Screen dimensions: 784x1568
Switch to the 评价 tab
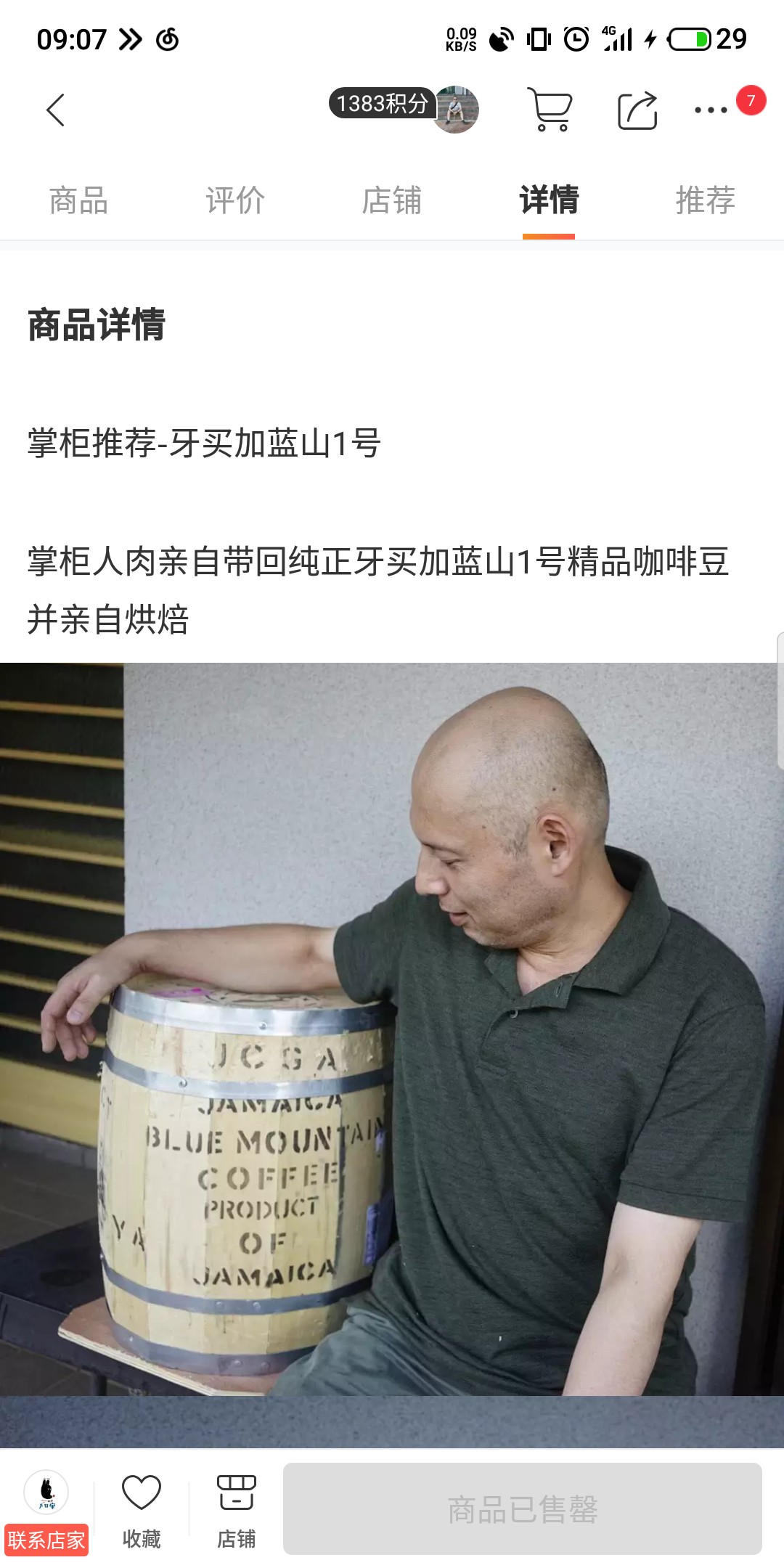coord(235,201)
